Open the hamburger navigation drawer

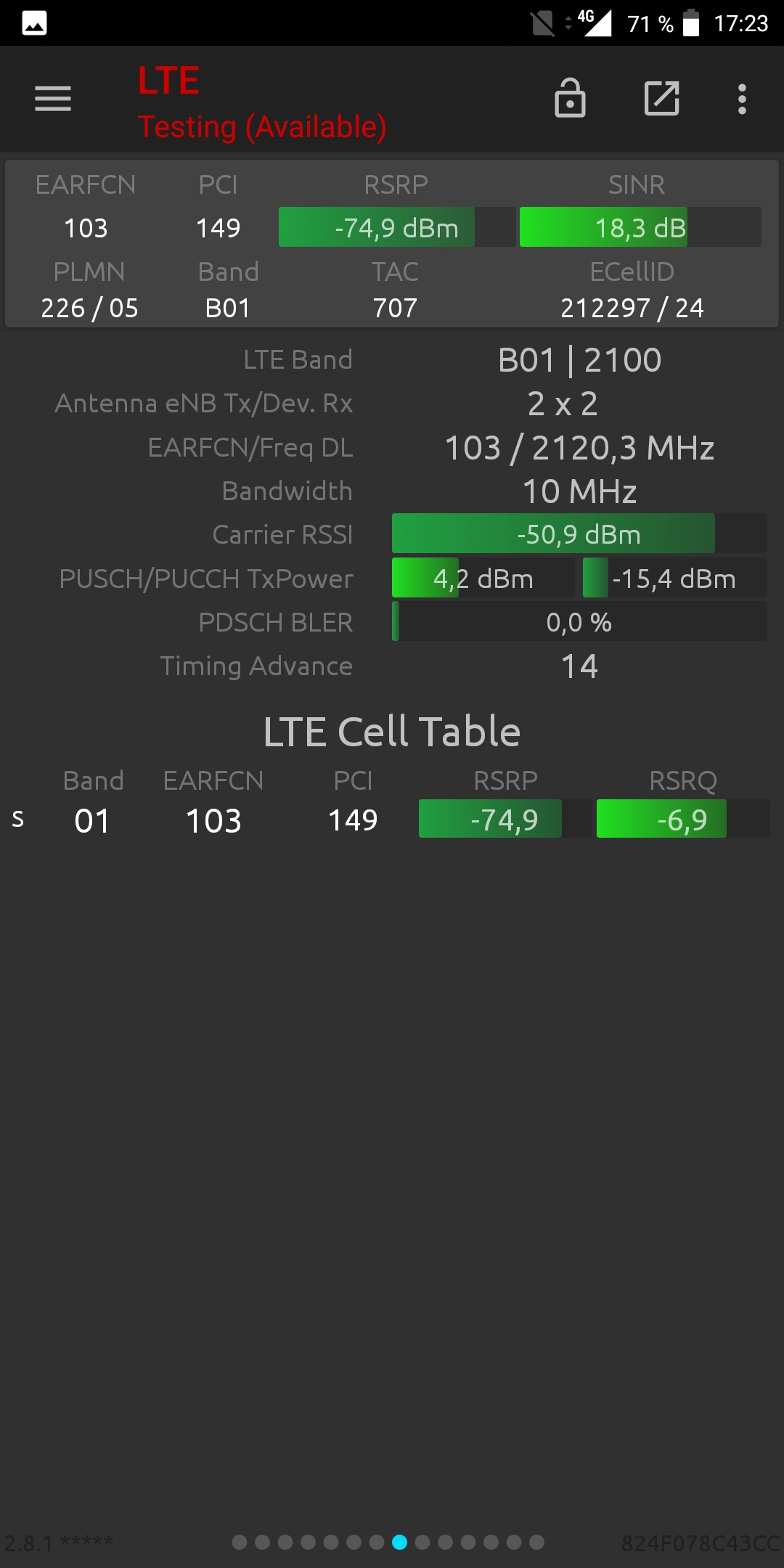click(53, 99)
